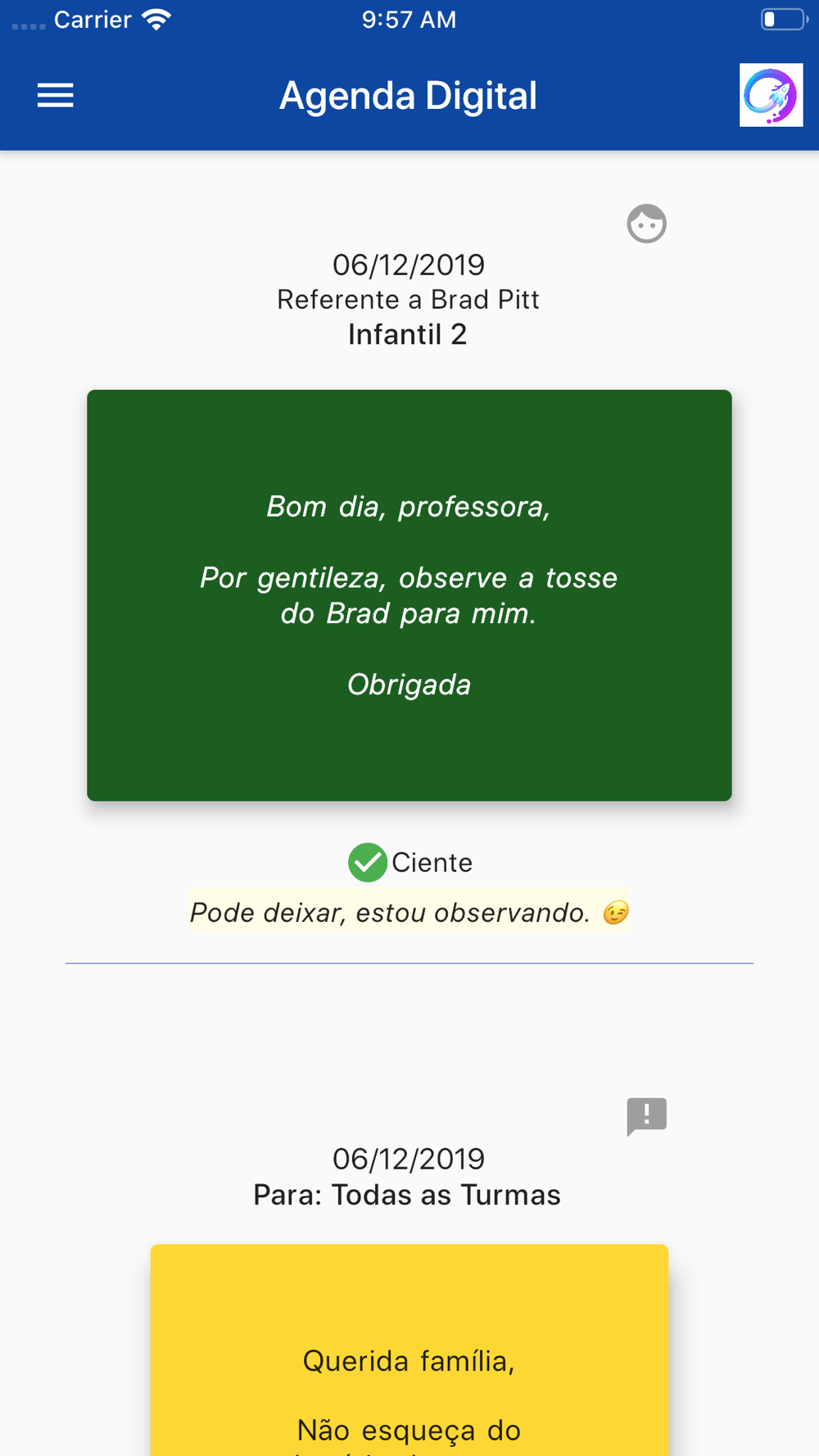
Task: Open the yellow Querida família card
Action: point(409,1350)
